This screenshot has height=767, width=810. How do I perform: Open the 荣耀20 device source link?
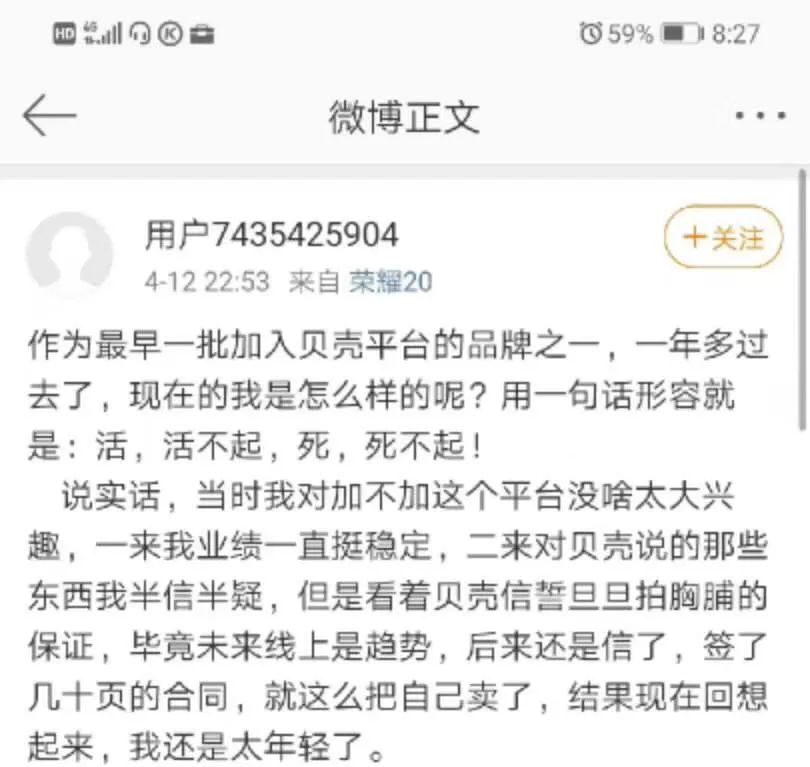(390, 282)
